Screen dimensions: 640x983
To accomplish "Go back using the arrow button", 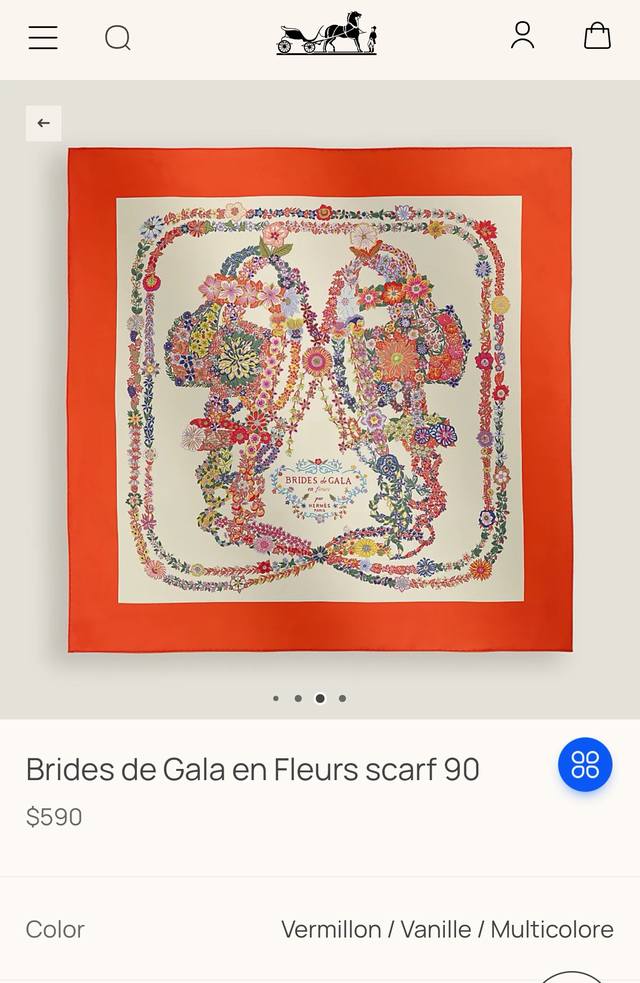I will (x=44, y=123).
